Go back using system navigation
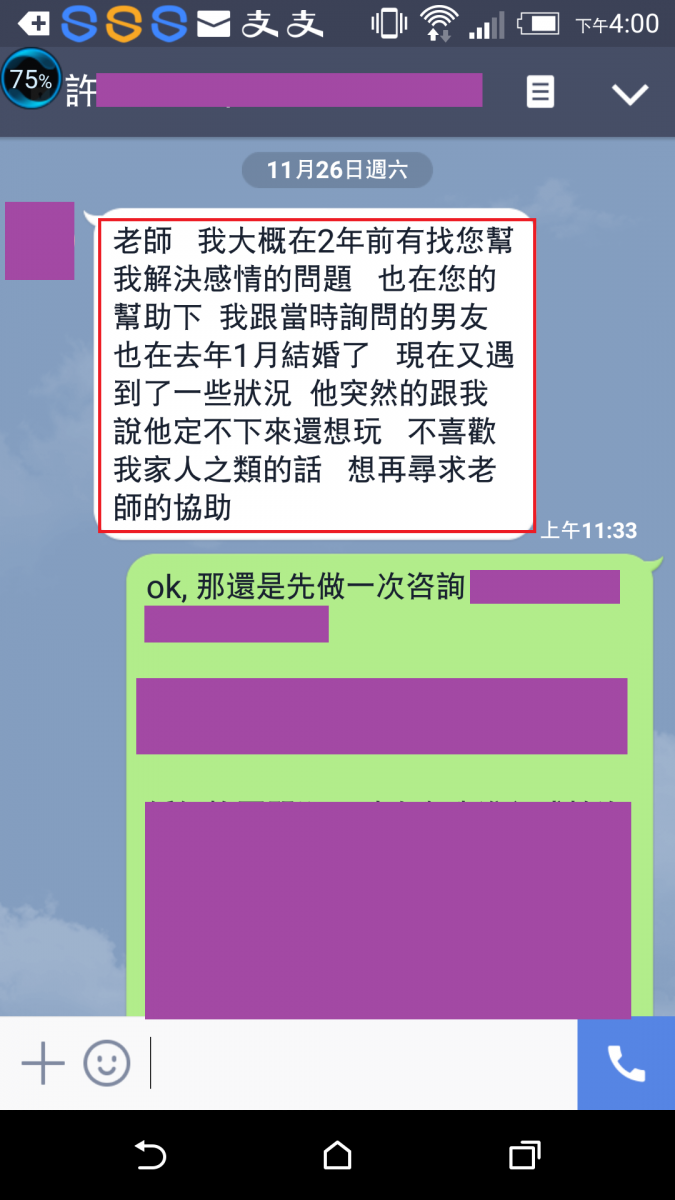This screenshot has height=1200, width=675. pyautogui.click(x=150, y=1155)
